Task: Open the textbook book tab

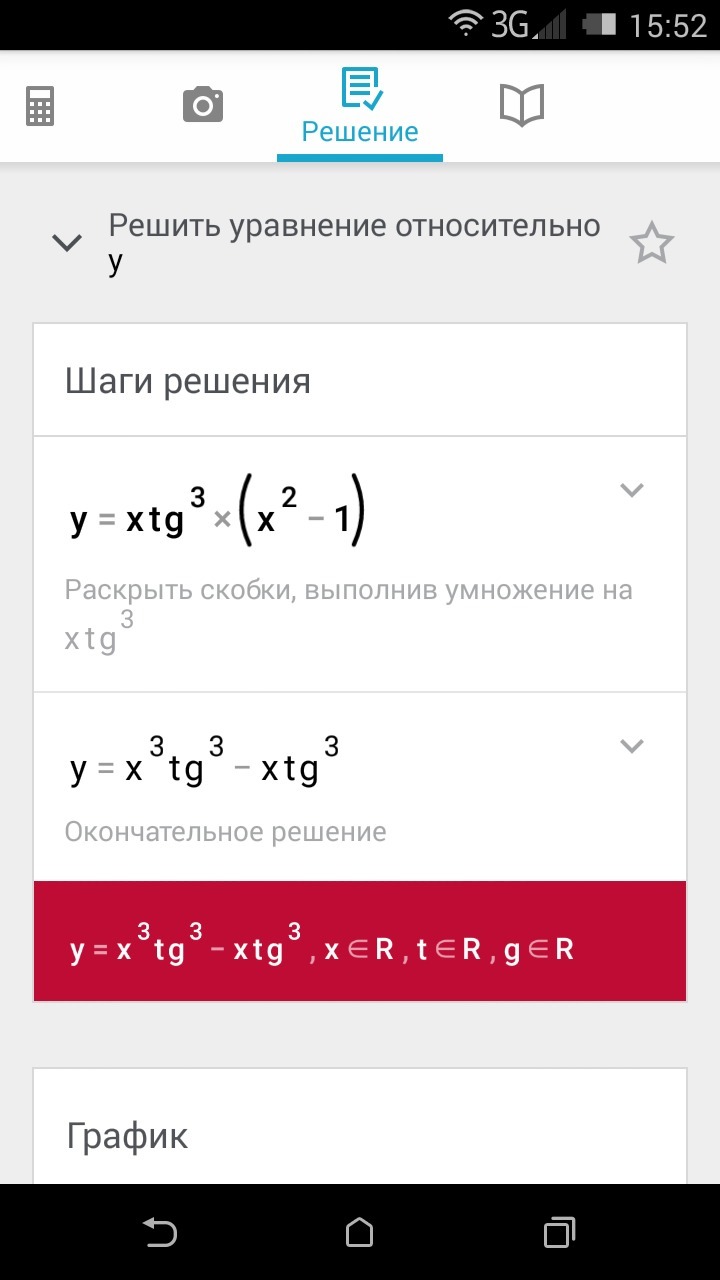Action: click(521, 105)
